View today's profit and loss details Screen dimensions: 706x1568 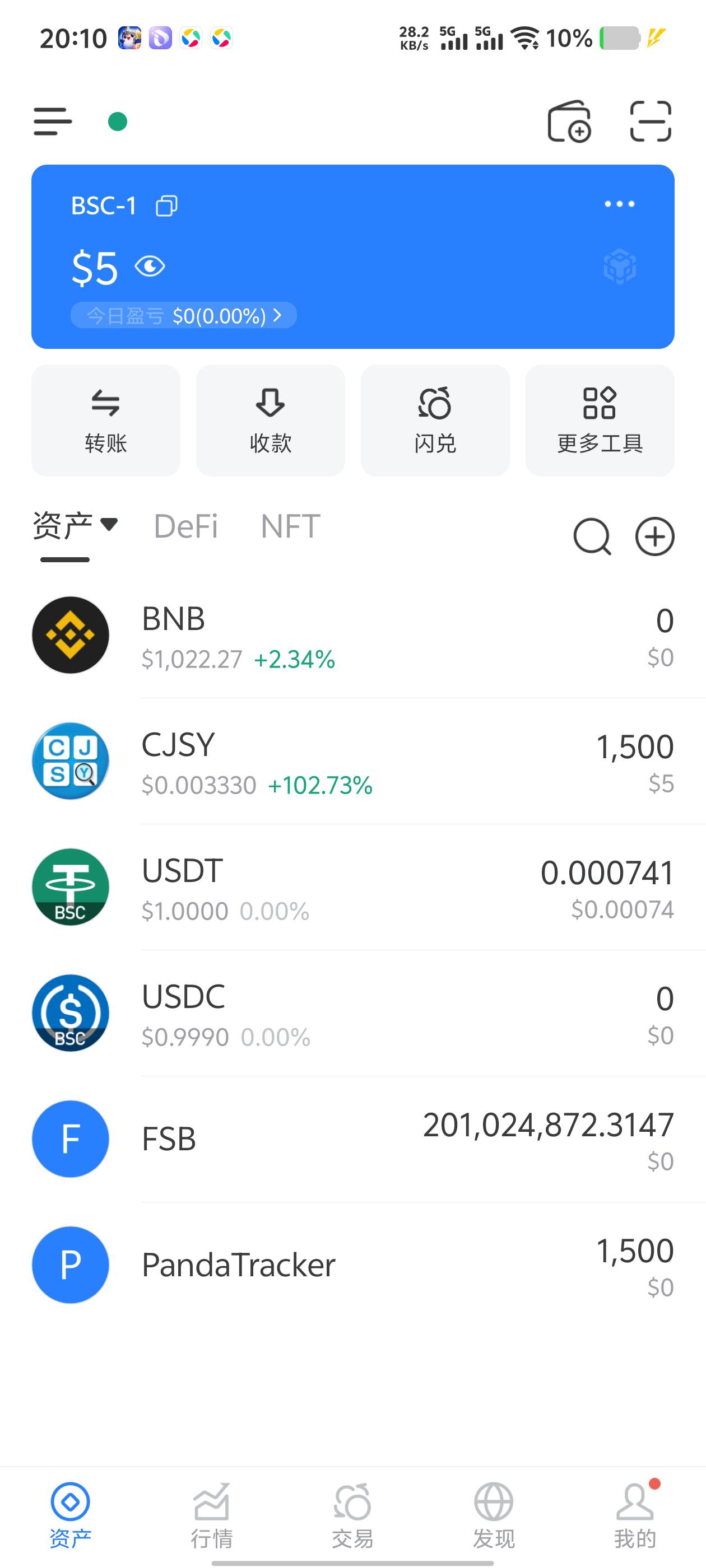coord(184,315)
